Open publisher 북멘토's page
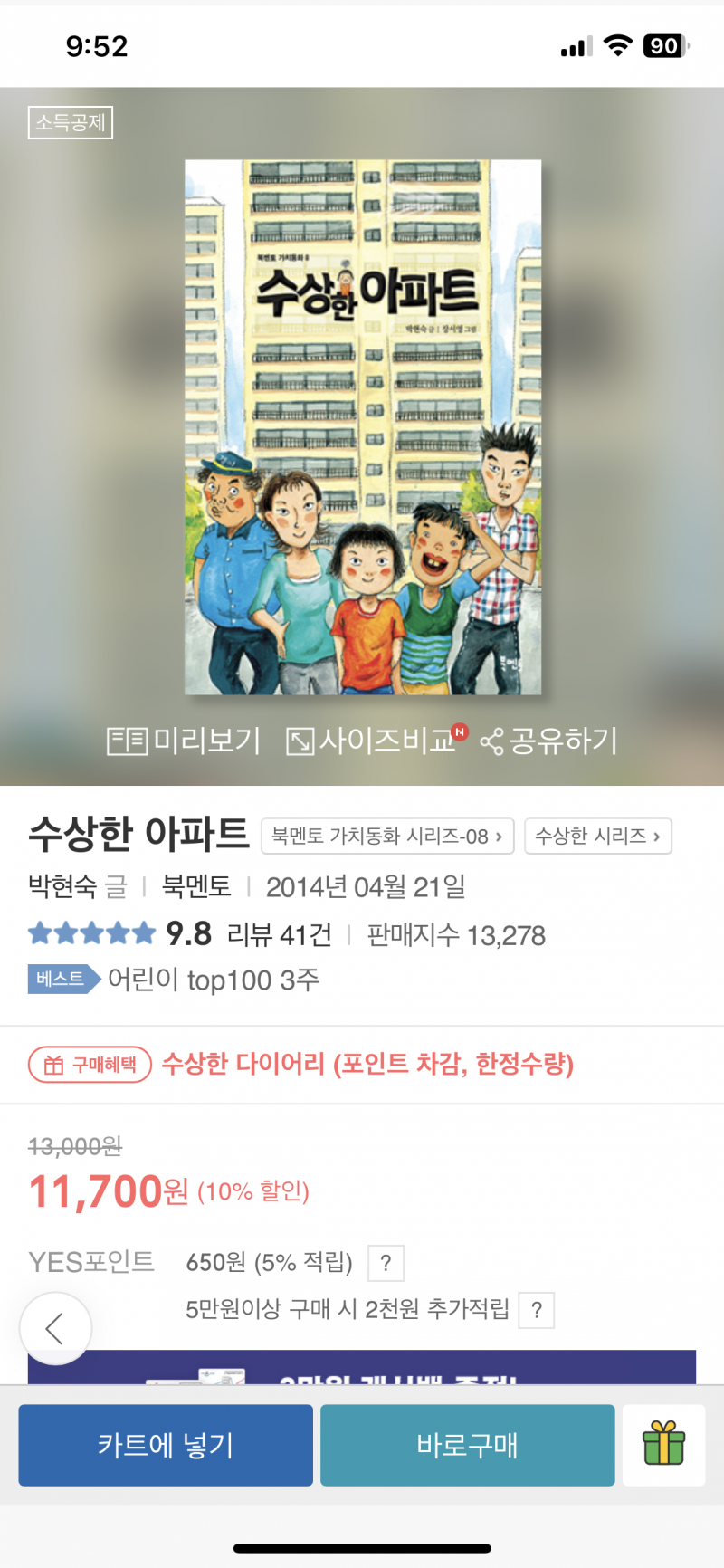This screenshot has height=1568, width=724. pos(195,886)
